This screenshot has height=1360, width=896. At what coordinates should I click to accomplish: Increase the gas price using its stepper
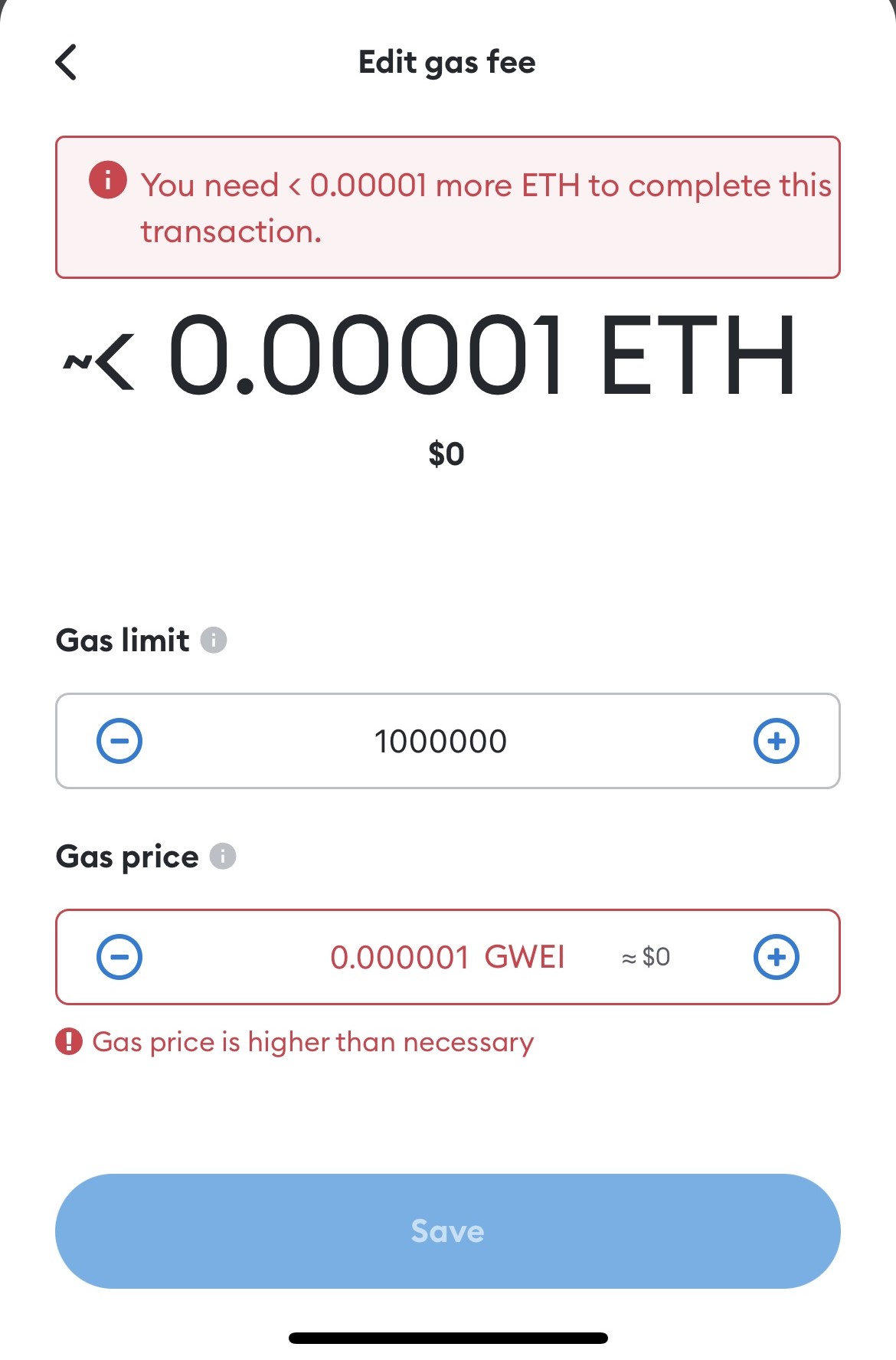pyautogui.click(x=777, y=956)
